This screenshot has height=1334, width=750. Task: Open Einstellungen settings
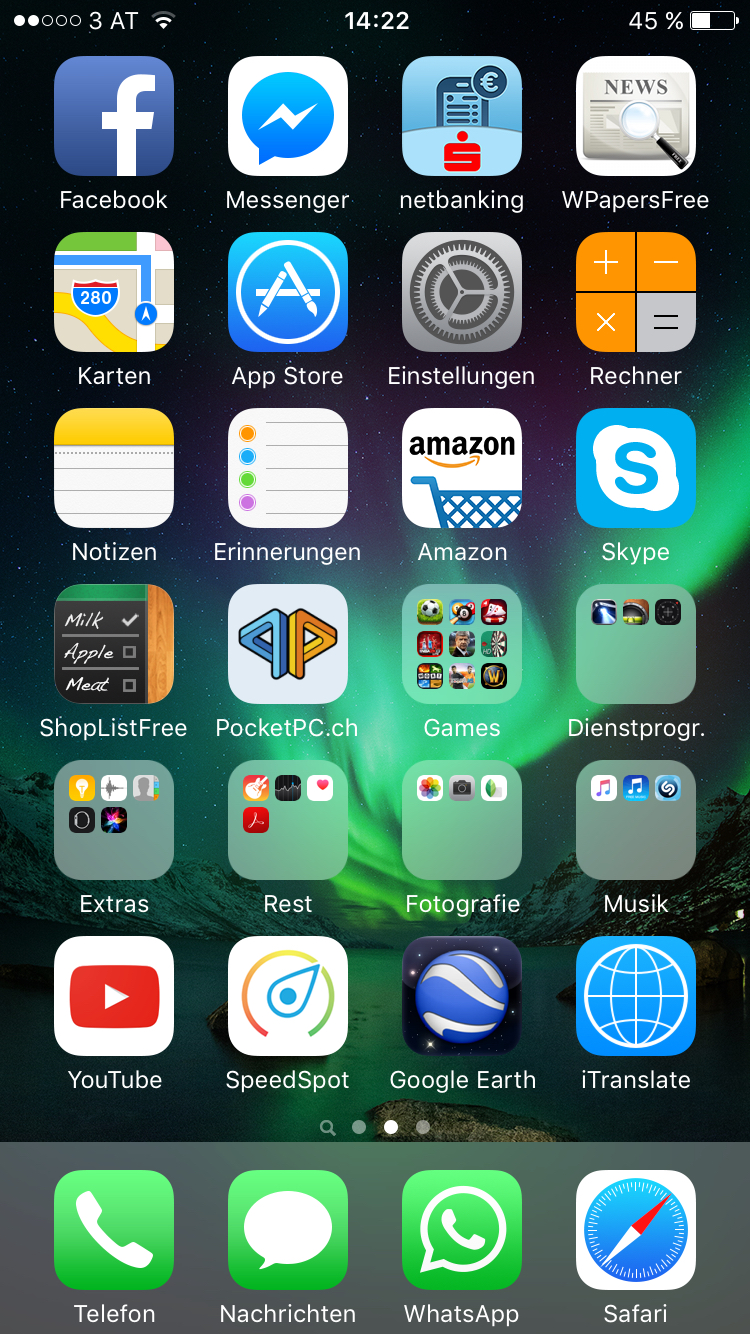point(462,292)
